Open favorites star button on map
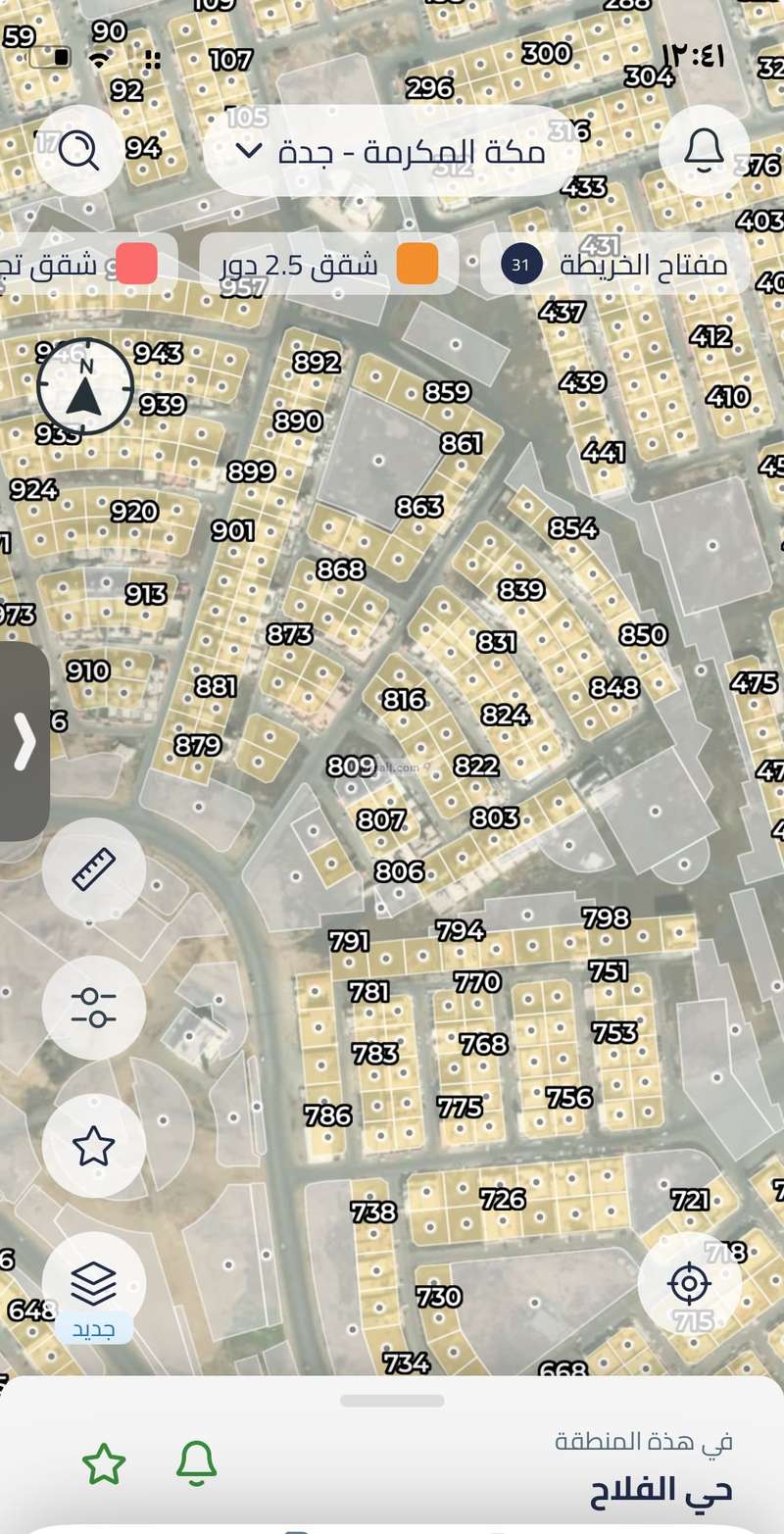Image resolution: width=784 pixels, height=1534 pixels. point(94,1145)
